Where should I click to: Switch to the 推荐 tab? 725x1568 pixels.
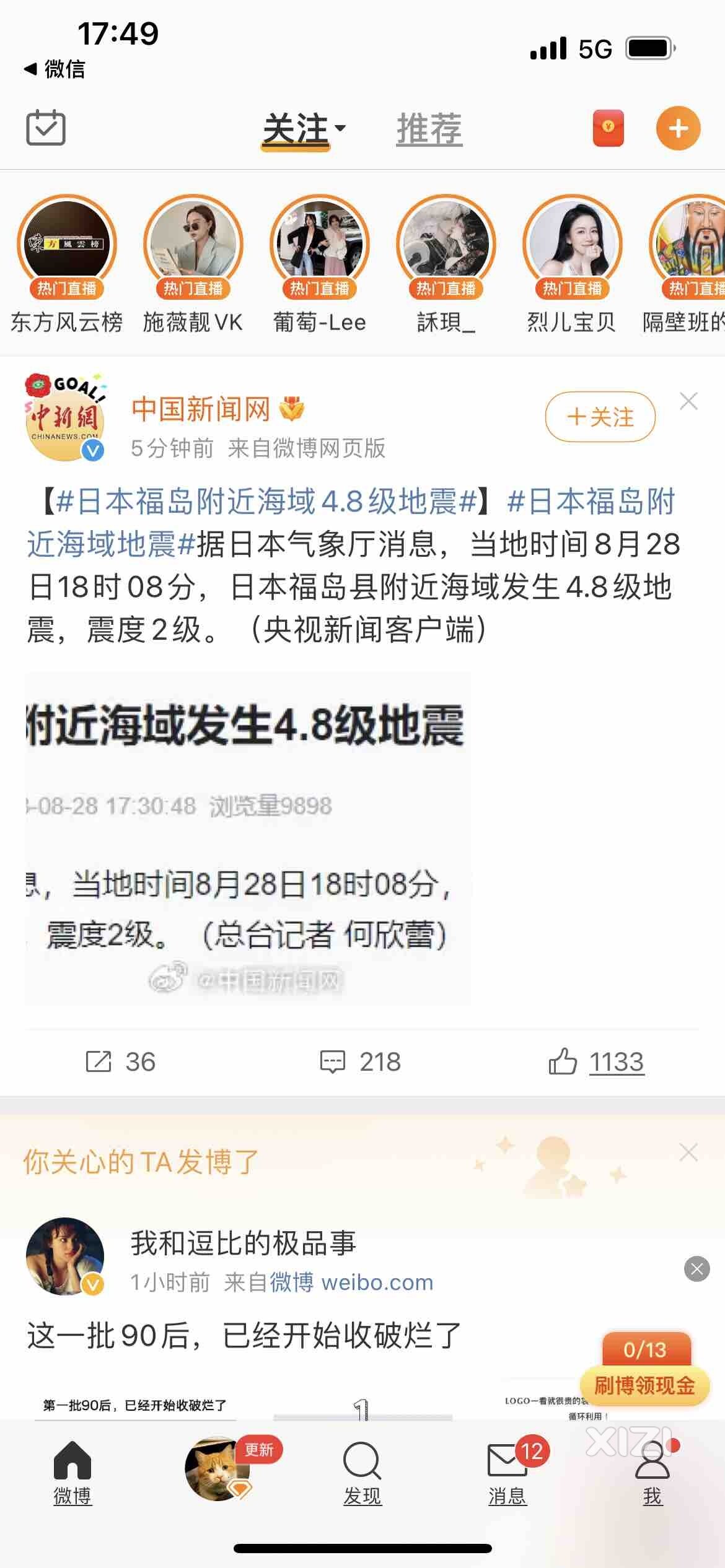pyautogui.click(x=429, y=129)
